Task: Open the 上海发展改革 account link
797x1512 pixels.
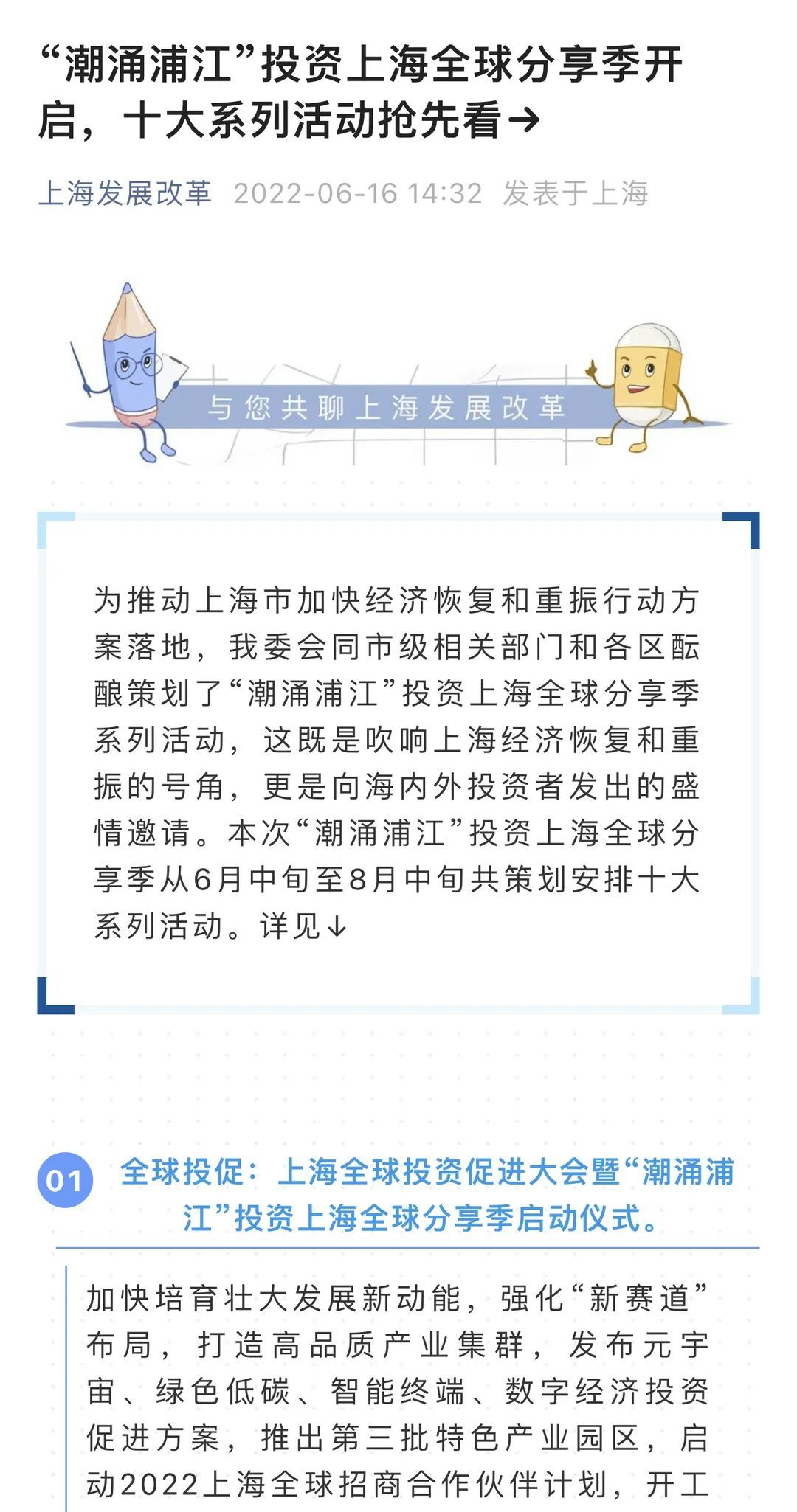Action: pos(125,194)
